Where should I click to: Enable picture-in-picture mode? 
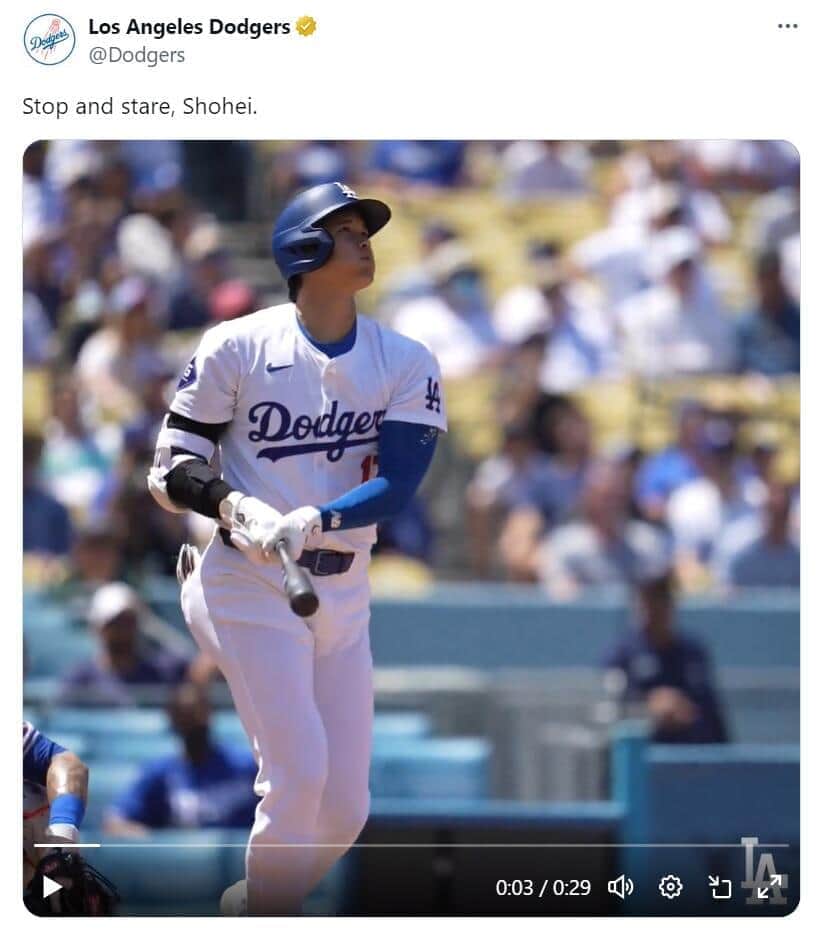720,886
